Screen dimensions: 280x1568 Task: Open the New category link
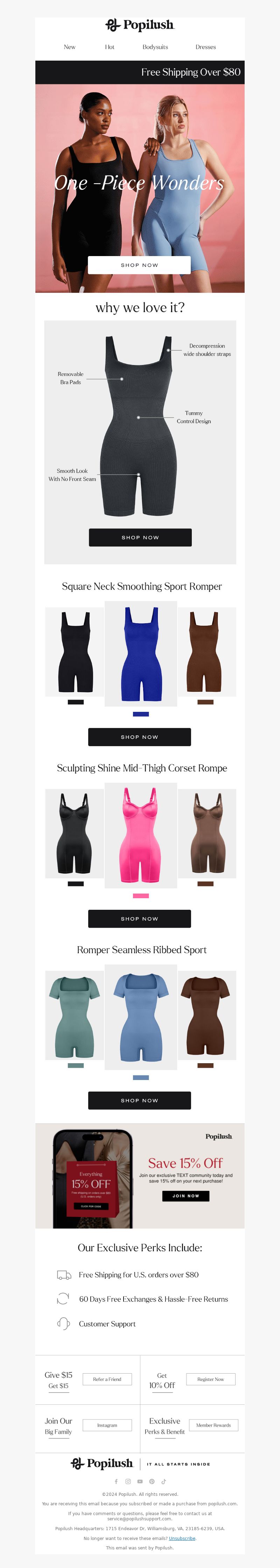click(x=69, y=47)
